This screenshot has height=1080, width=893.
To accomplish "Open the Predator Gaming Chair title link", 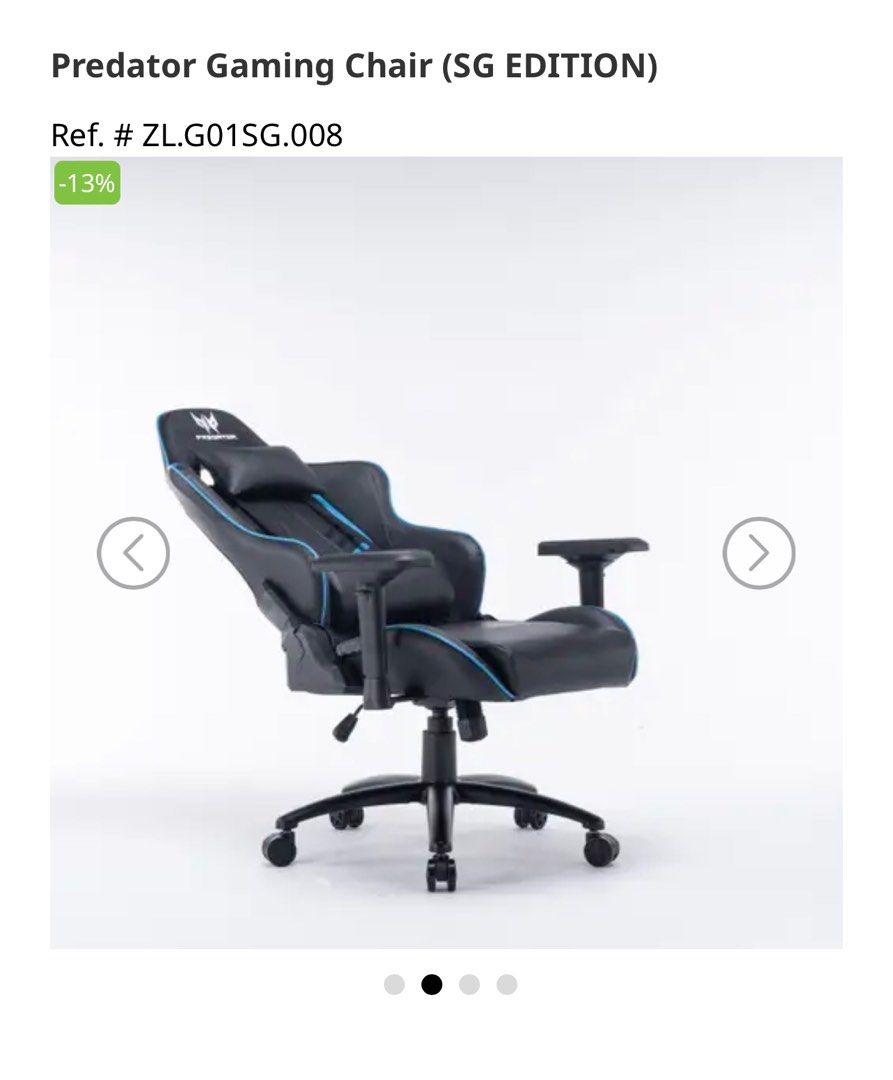I will tap(355, 68).
